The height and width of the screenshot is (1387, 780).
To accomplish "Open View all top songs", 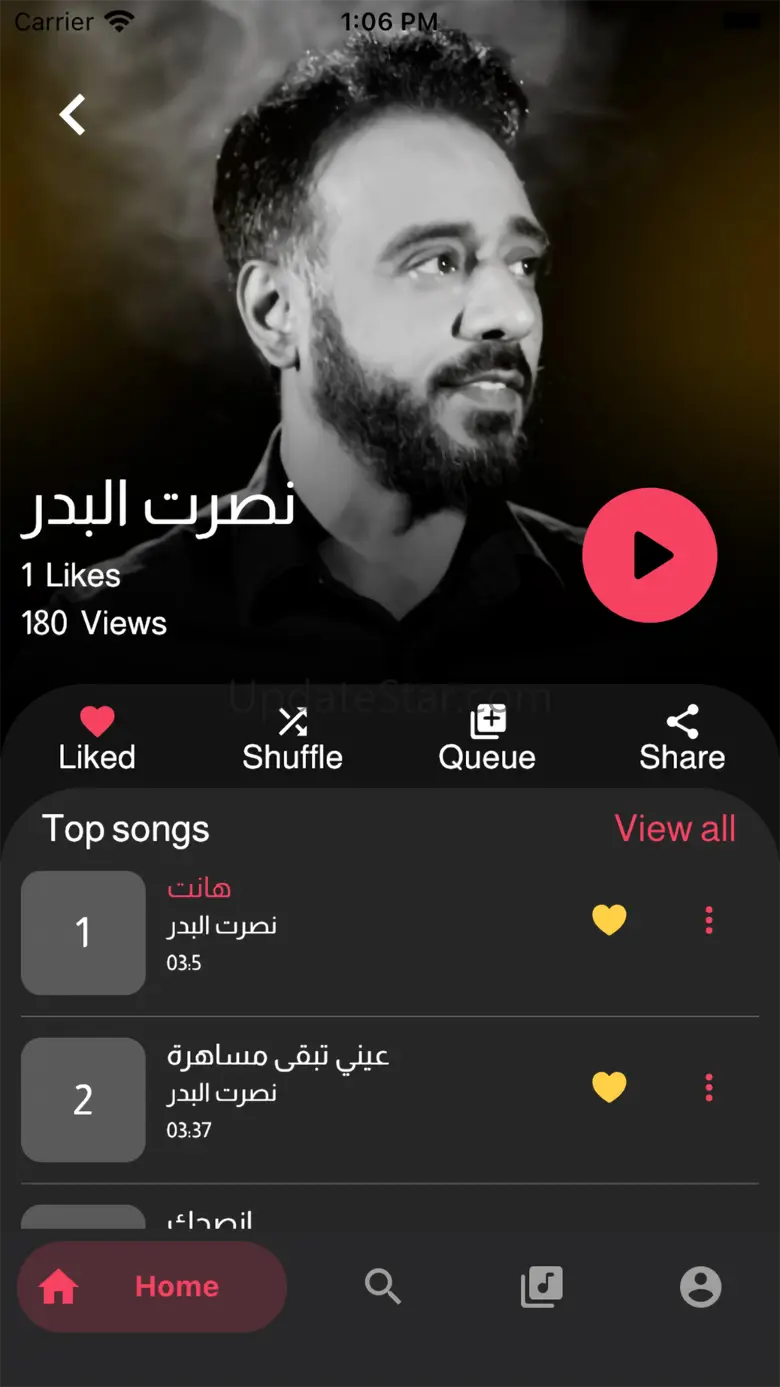I will click(x=675, y=829).
